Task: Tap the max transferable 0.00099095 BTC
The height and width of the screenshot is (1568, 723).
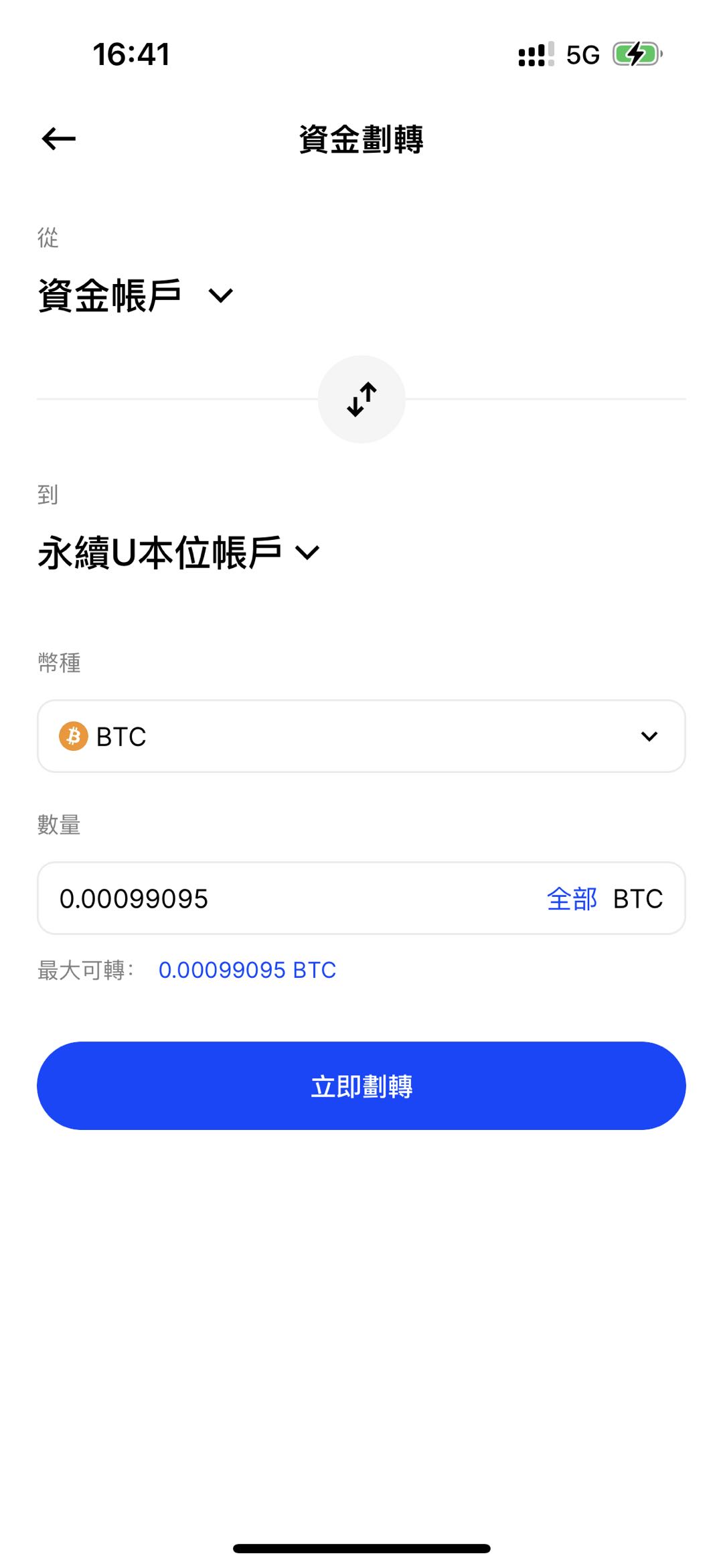Action: point(247,970)
